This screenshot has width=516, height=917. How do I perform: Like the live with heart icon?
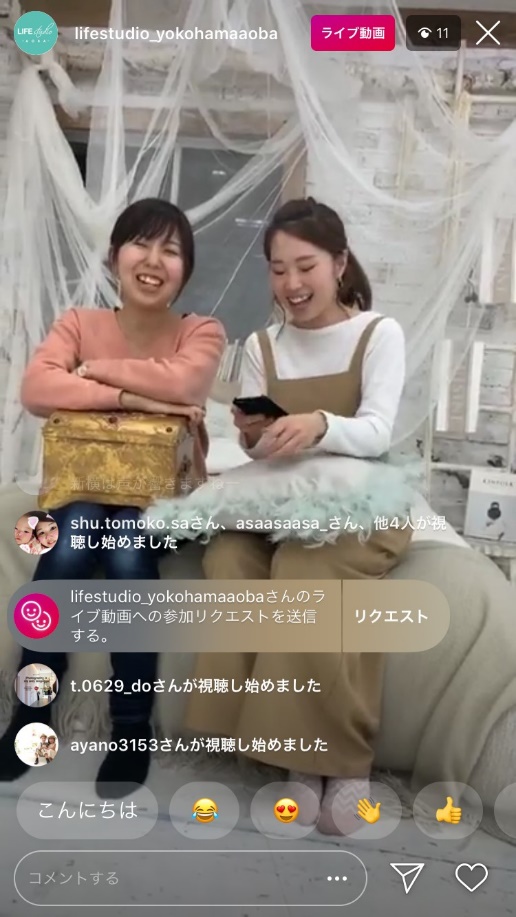472,877
